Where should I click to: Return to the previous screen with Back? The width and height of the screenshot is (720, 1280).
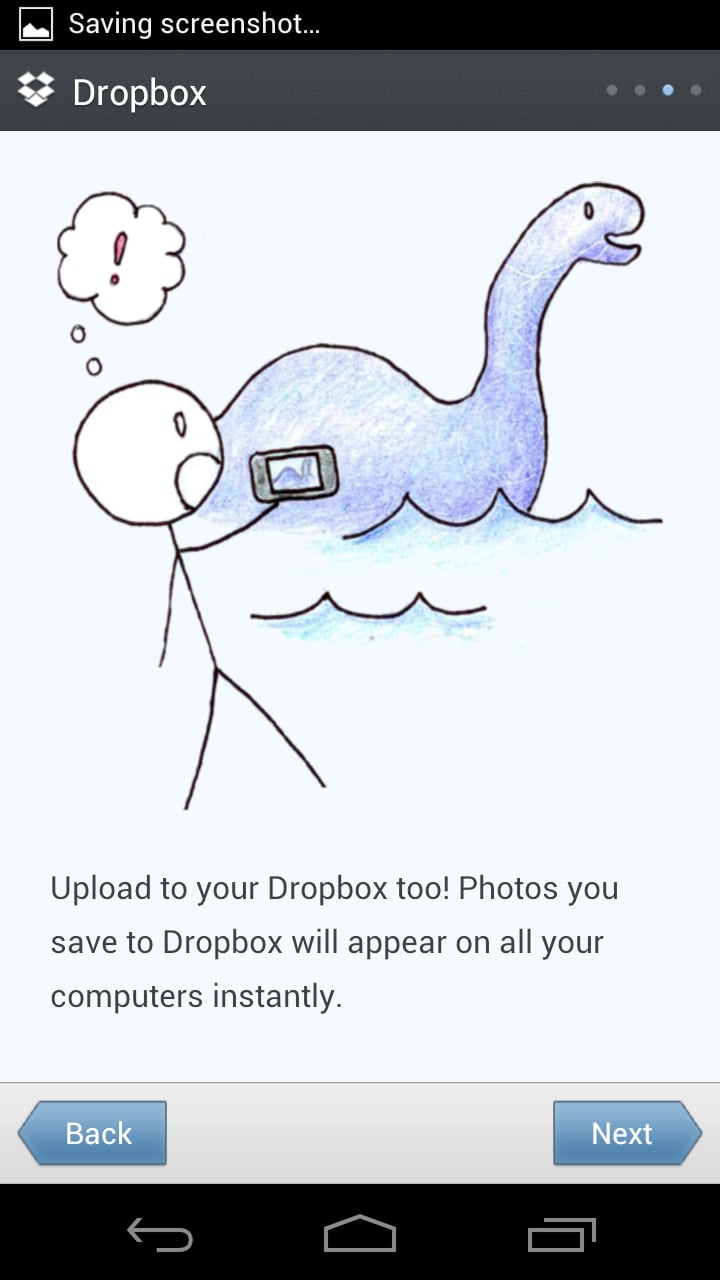tap(97, 1133)
